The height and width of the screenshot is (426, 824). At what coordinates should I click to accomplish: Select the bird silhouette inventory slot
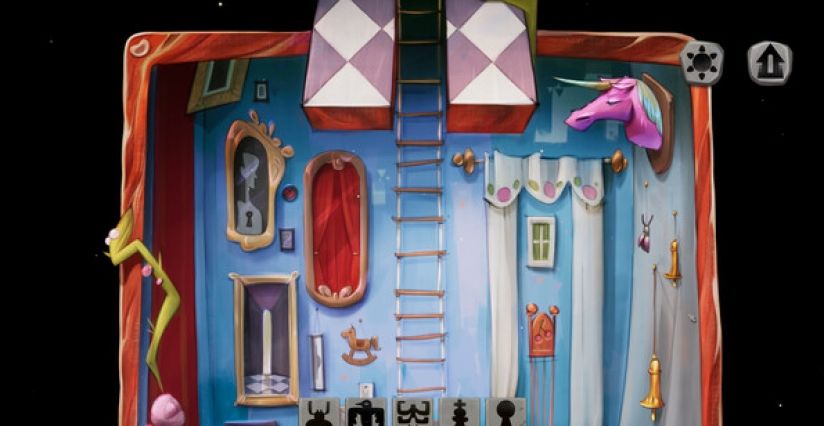coord(366,412)
